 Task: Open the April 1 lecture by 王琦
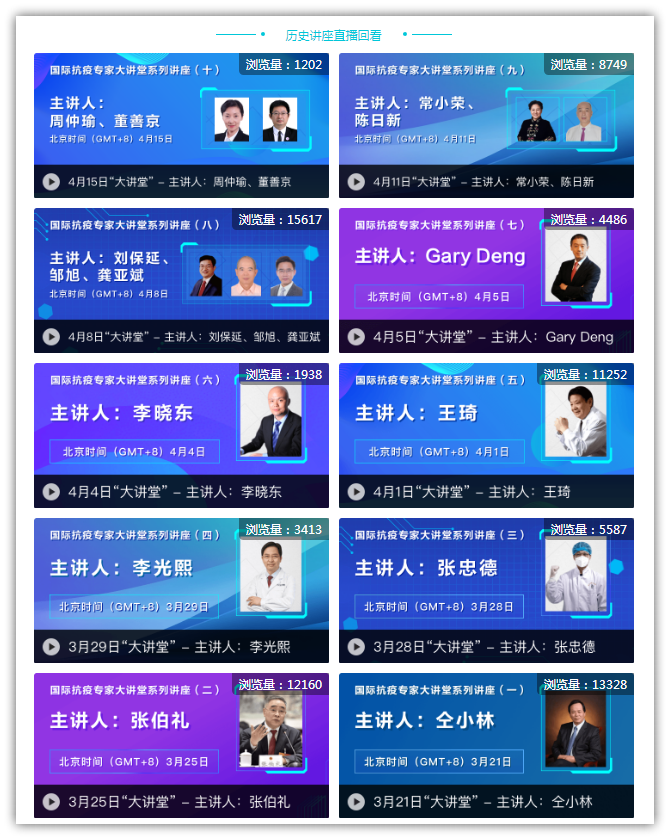pyautogui.click(x=486, y=435)
